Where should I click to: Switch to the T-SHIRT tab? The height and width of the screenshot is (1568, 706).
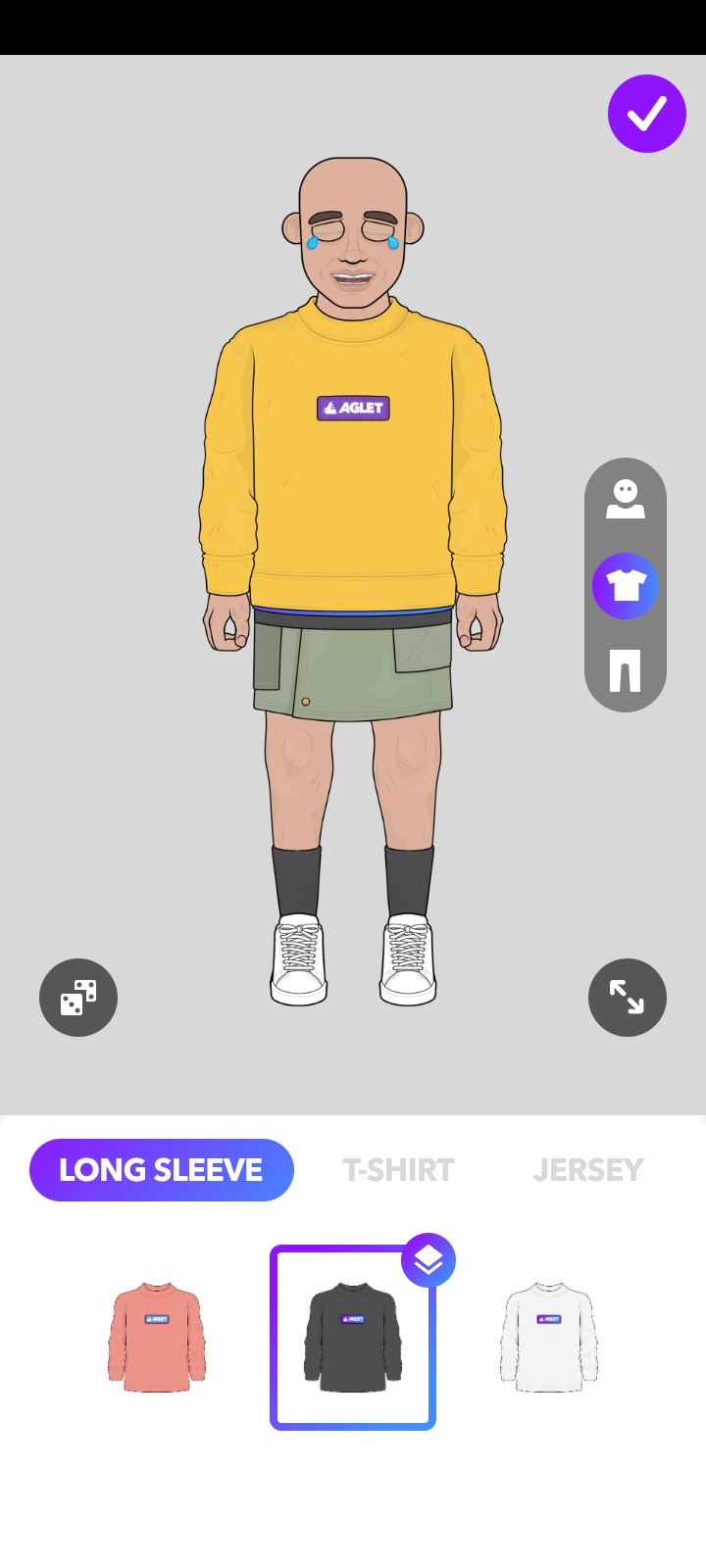click(x=398, y=1170)
